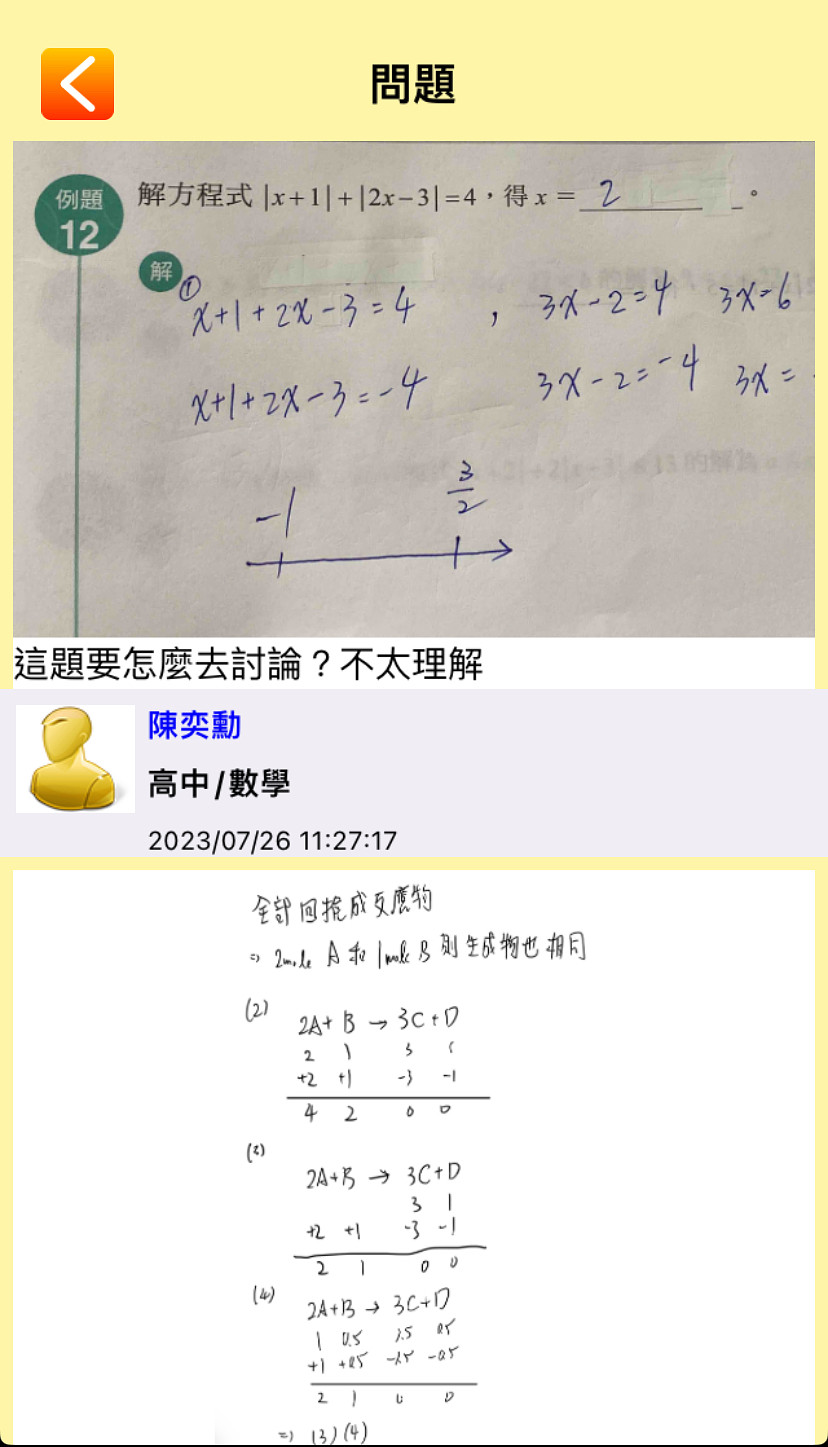Open the math question photo
Image resolution: width=828 pixels, height=1447 pixels.
414,389
